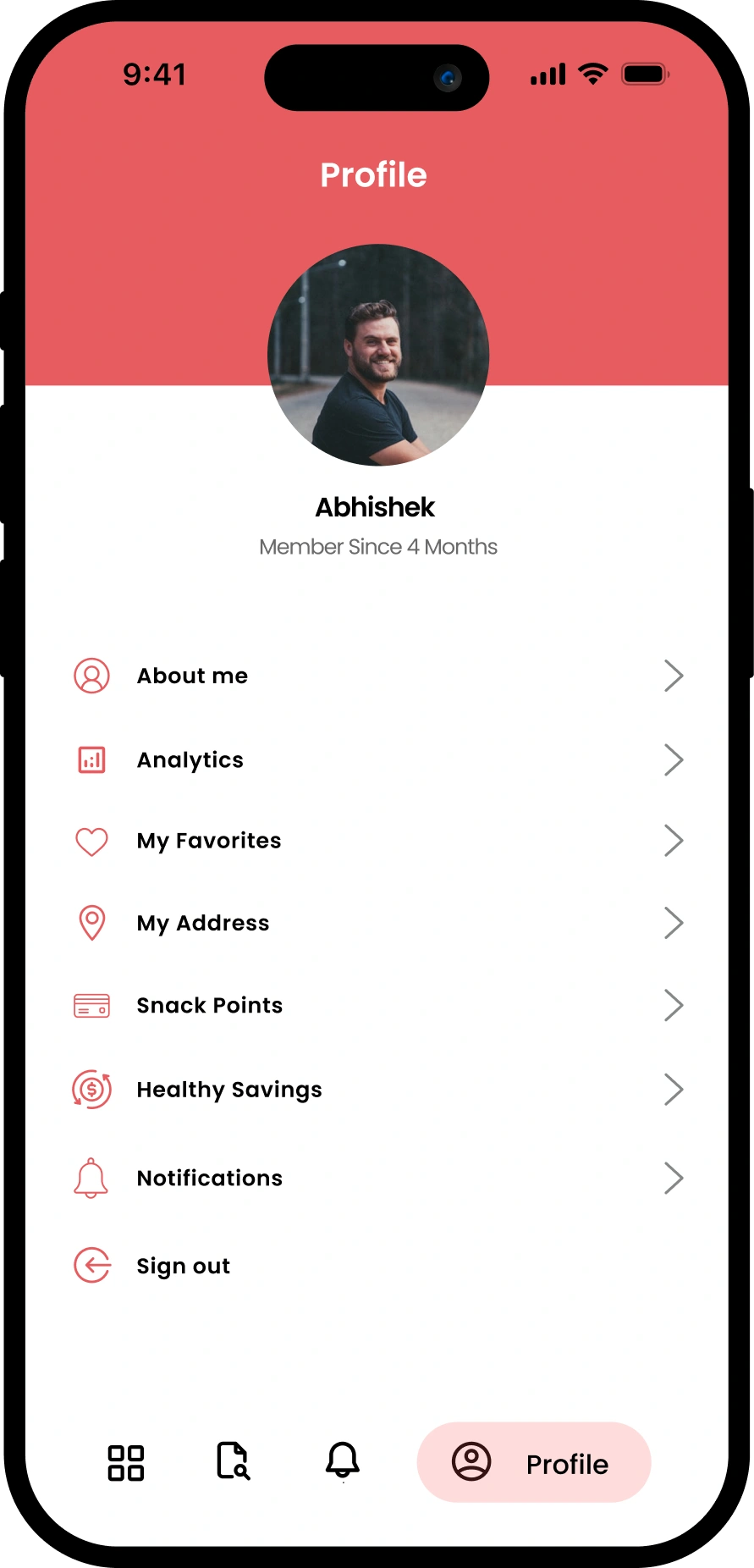Tap Abhishek's profile photo
Viewport: 754px width, 1568px height.
pyautogui.click(x=378, y=355)
